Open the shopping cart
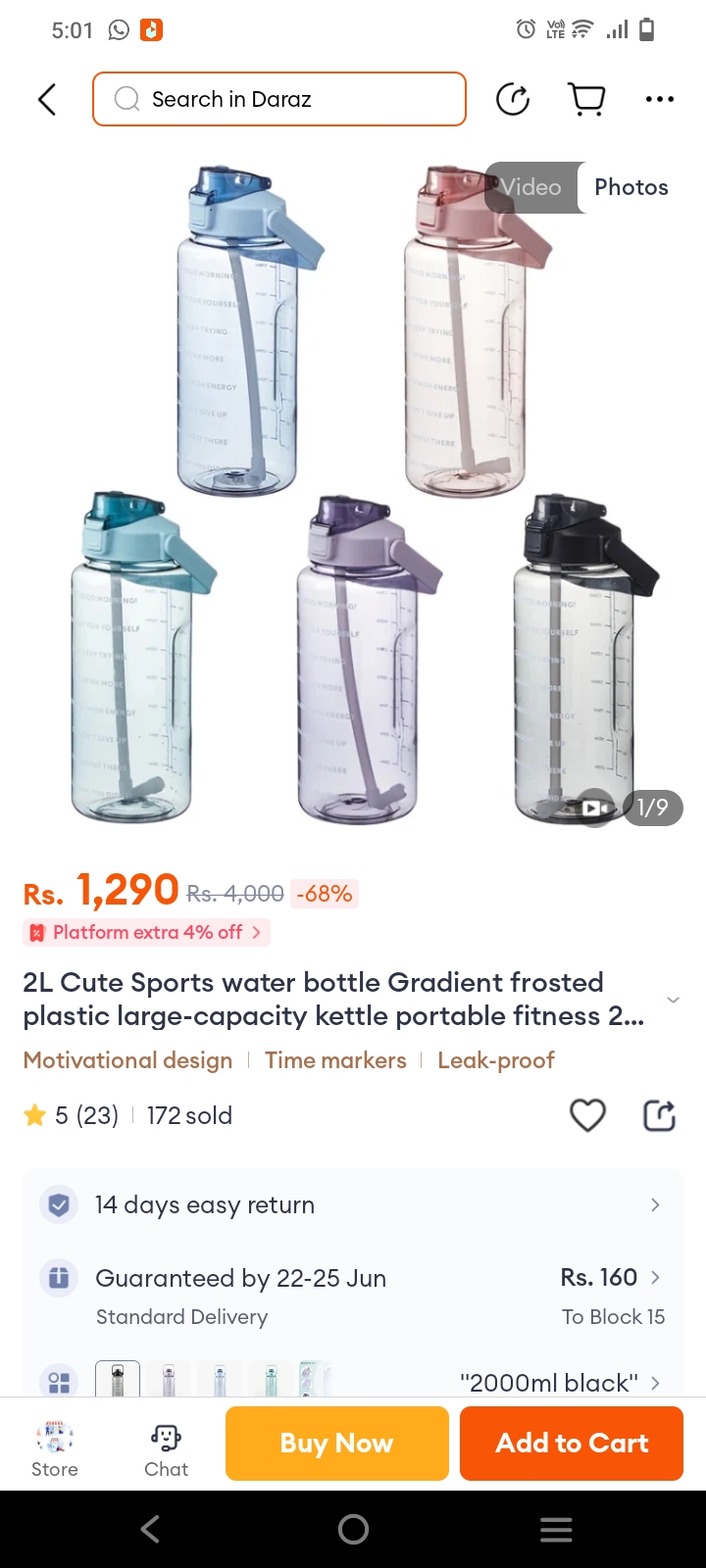 coord(586,99)
